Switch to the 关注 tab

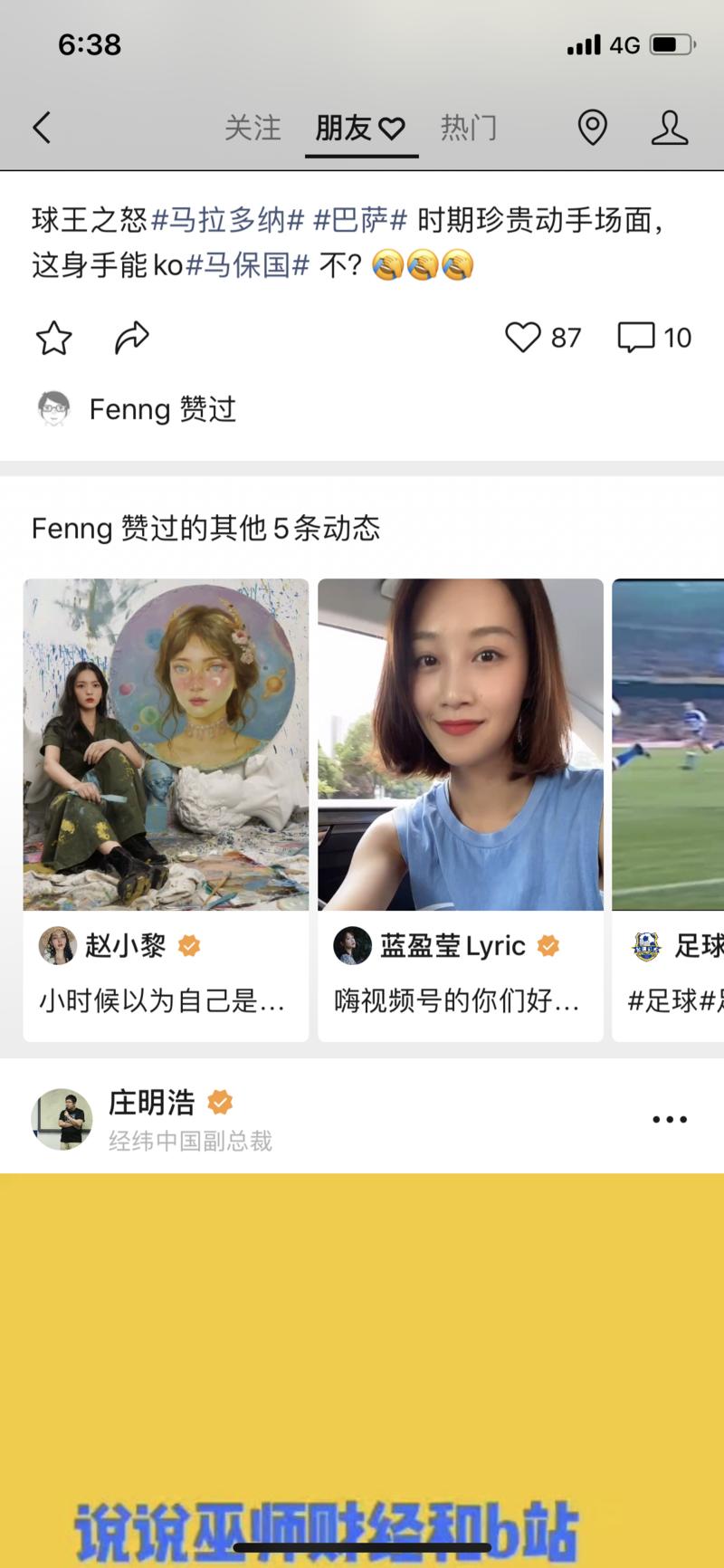pos(254,128)
